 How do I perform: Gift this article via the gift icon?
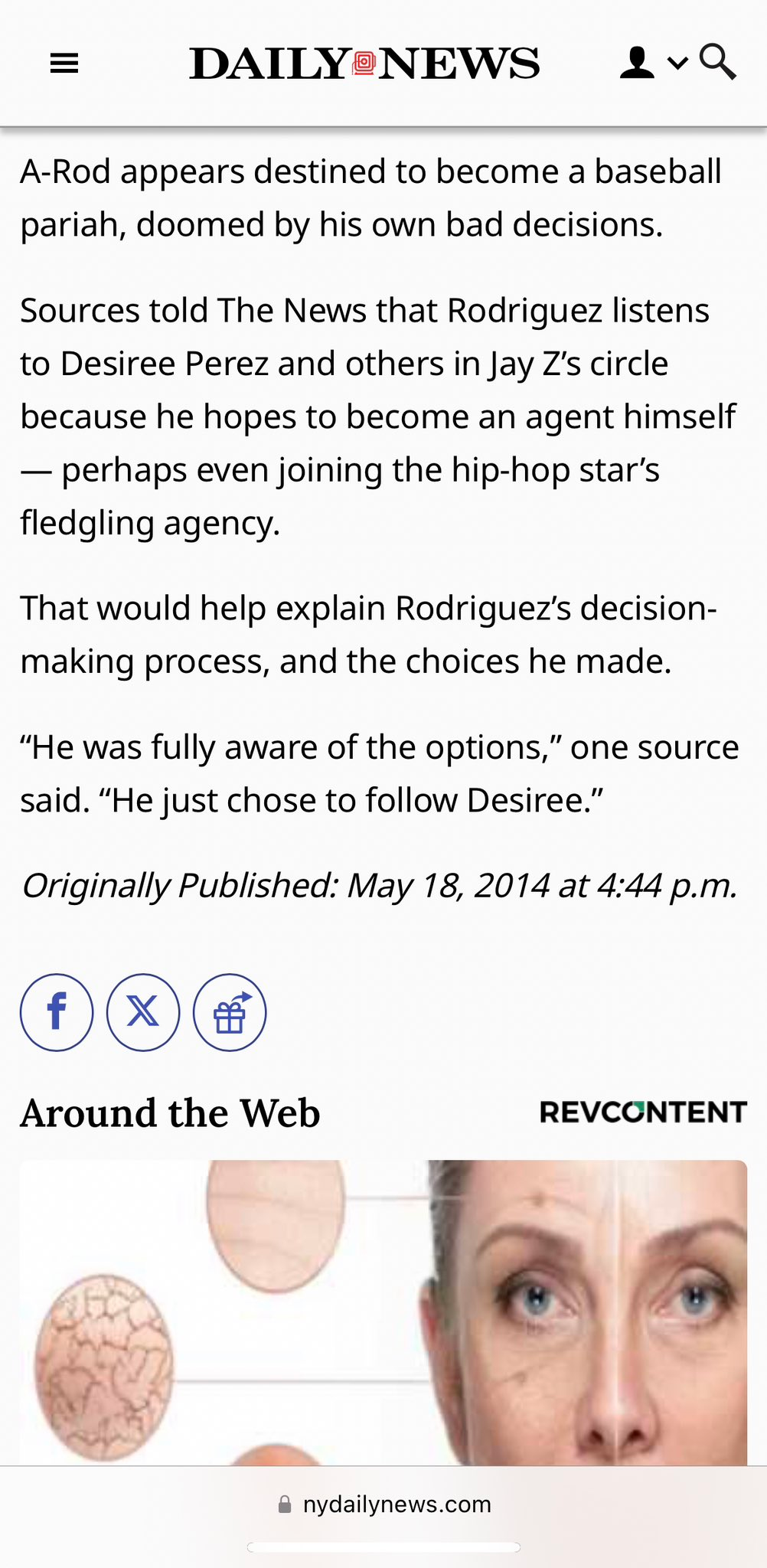click(x=230, y=1012)
